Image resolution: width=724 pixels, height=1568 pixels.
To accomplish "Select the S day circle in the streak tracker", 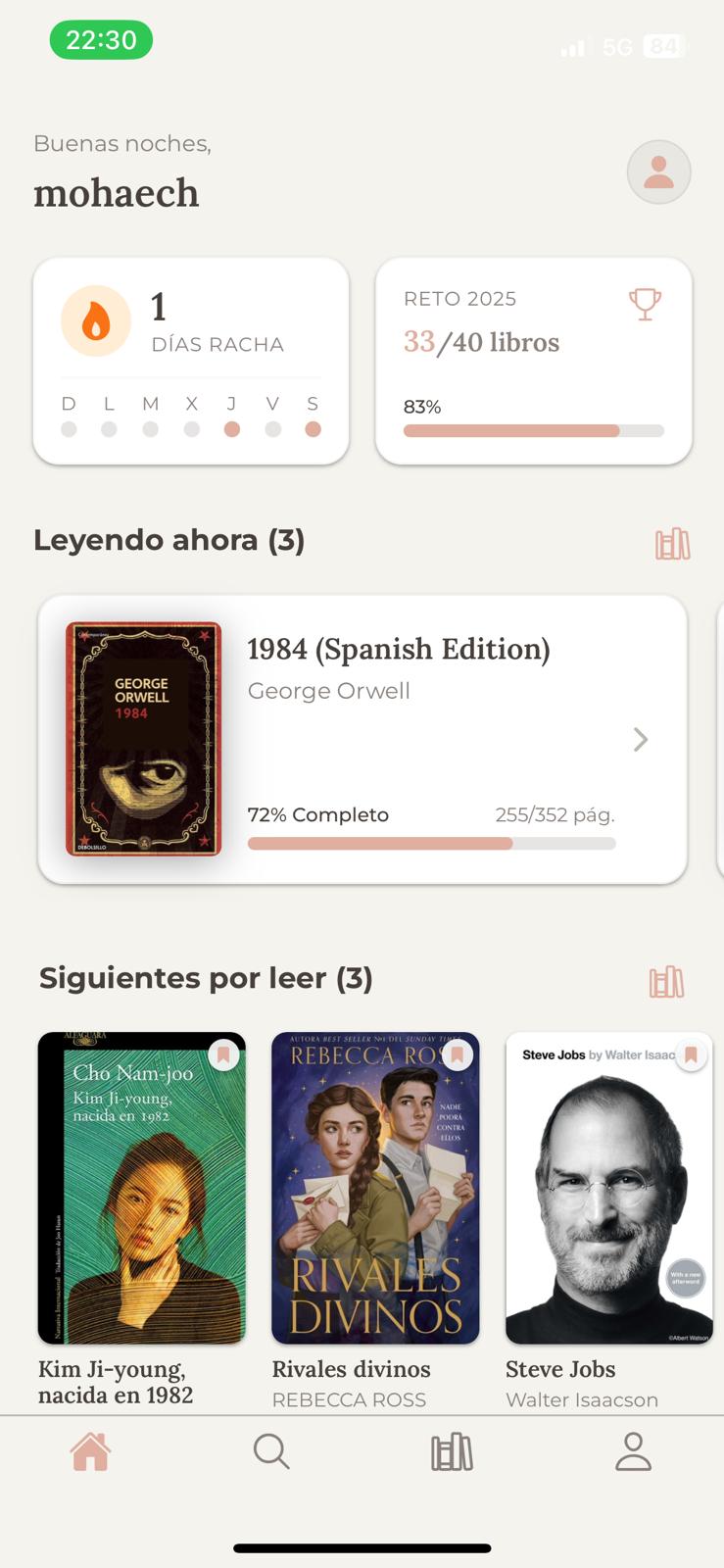I will (314, 429).
